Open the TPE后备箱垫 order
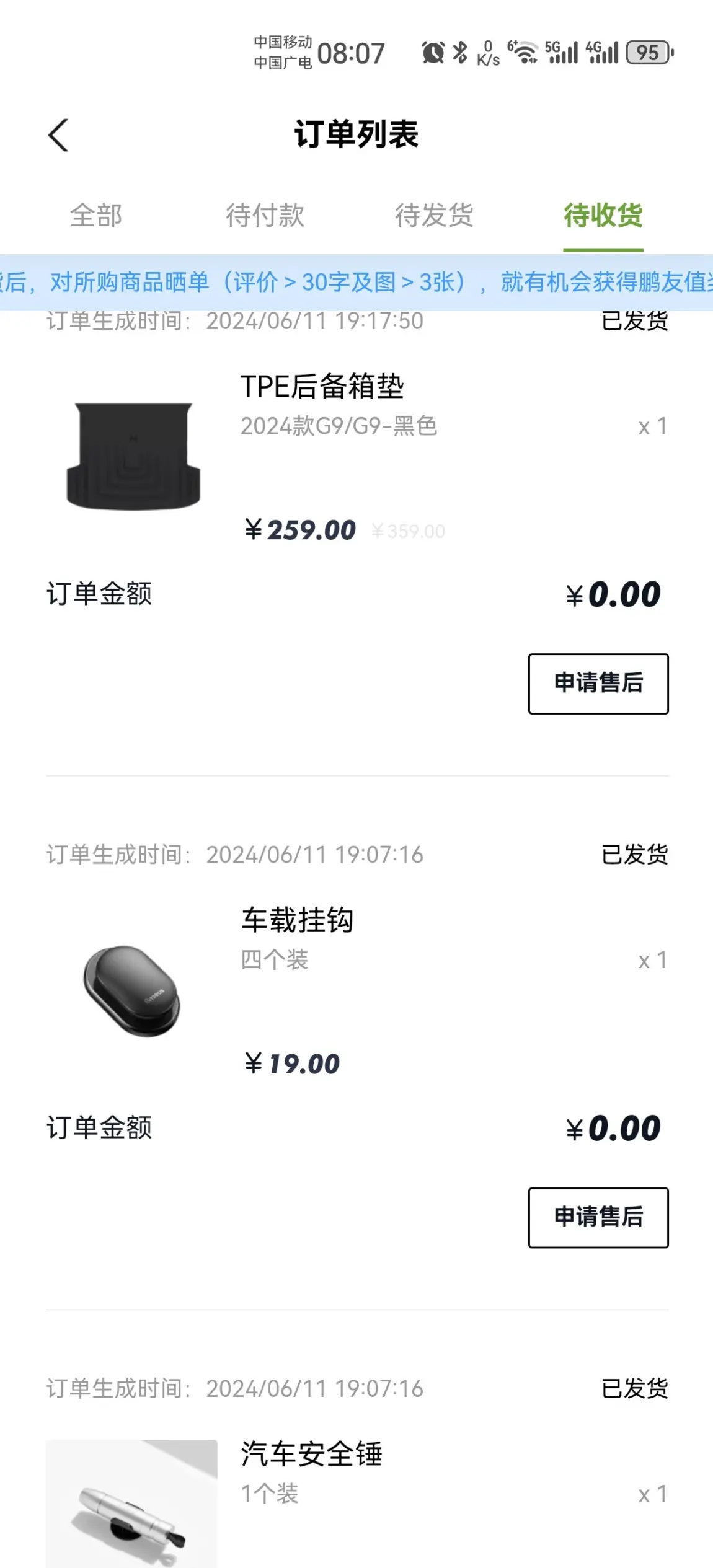This screenshot has width=713, height=1568. tap(356, 457)
